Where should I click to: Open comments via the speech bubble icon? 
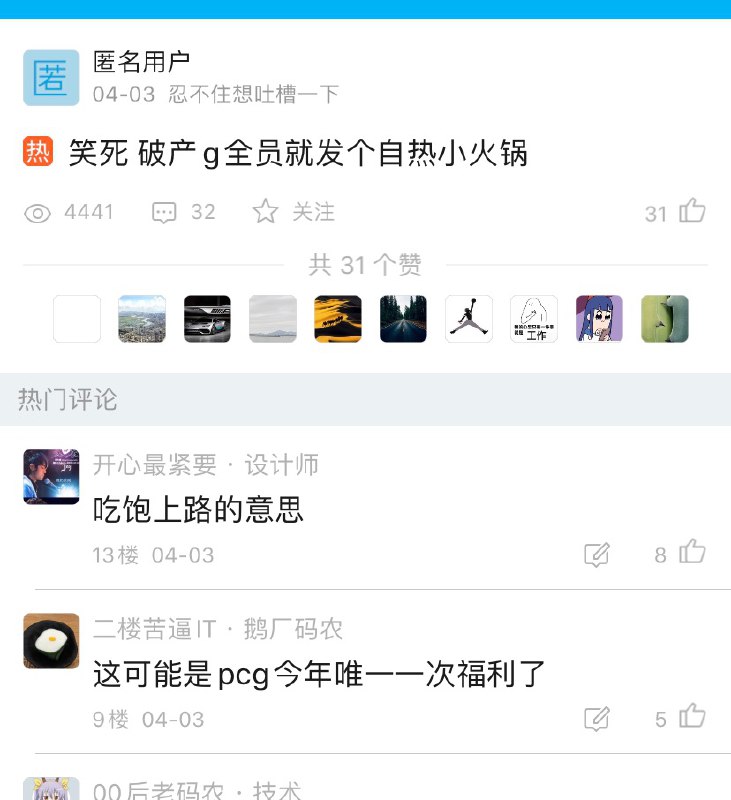[x=165, y=212]
